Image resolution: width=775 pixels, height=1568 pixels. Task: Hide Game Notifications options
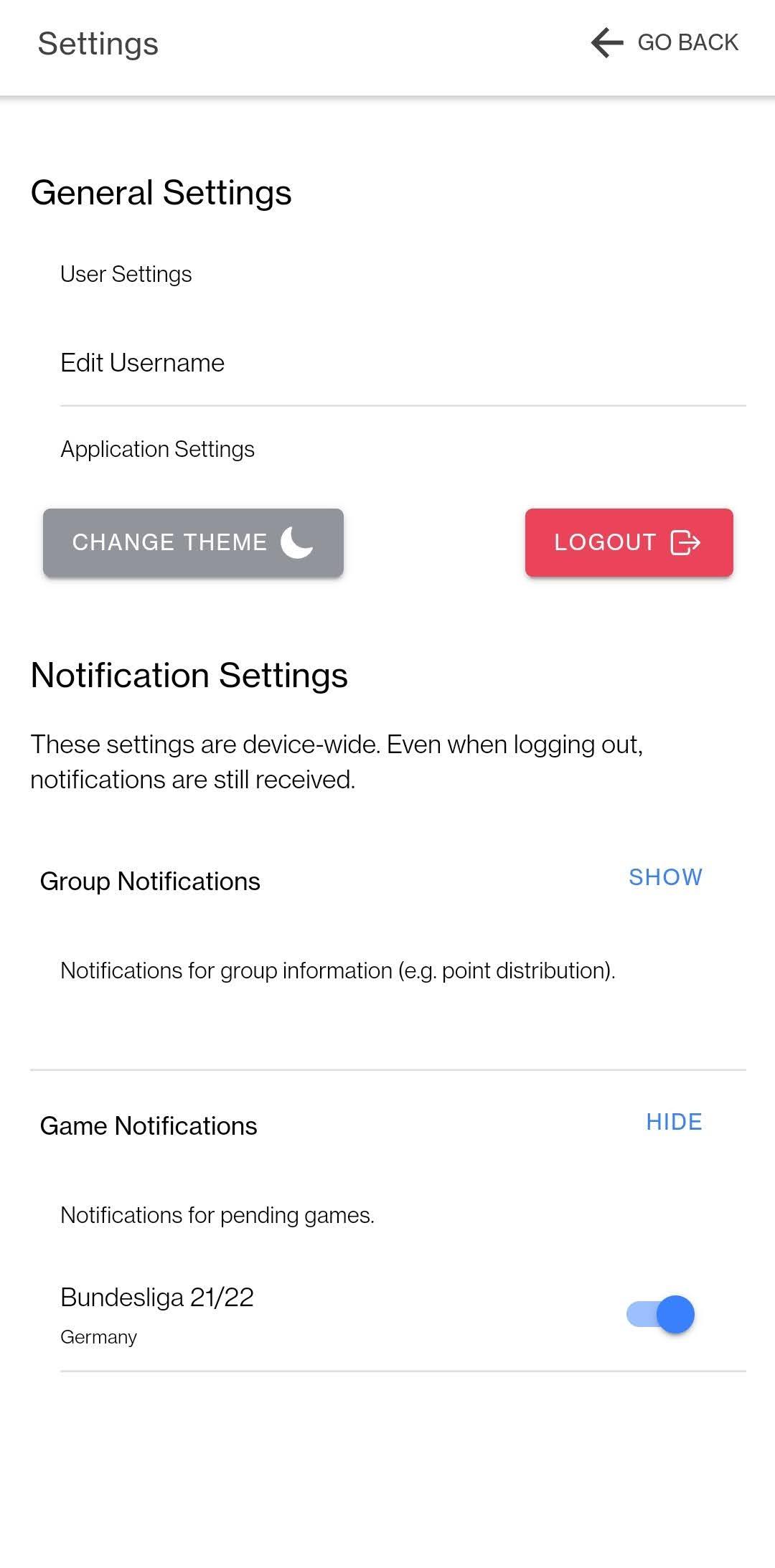[674, 1122]
